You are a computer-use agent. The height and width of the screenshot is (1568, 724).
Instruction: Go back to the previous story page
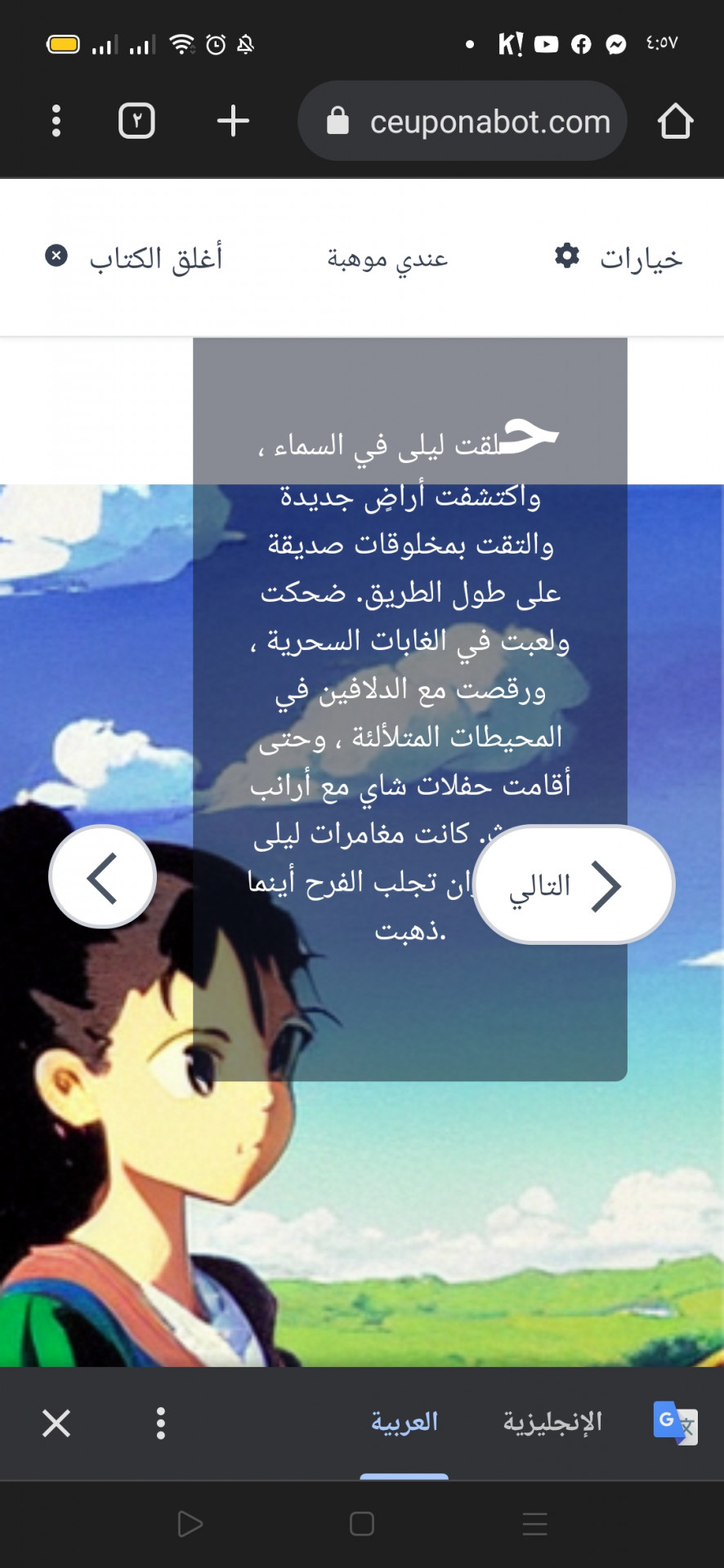click(103, 876)
